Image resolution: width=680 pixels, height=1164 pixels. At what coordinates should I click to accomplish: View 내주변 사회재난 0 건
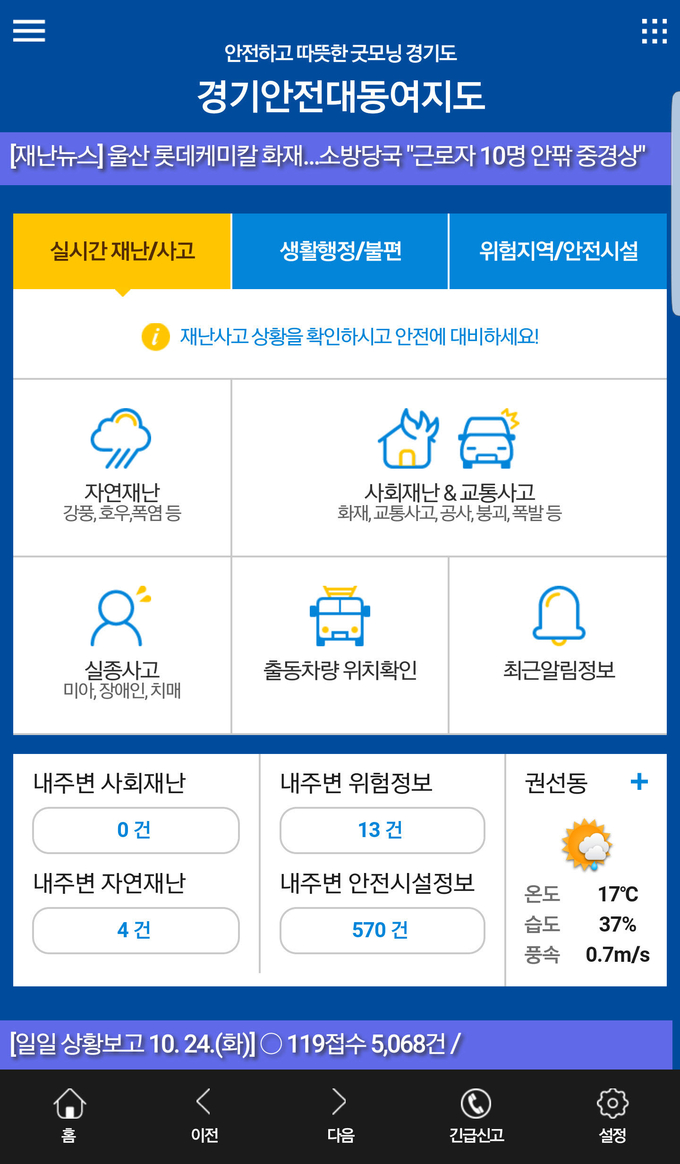click(135, 830)
